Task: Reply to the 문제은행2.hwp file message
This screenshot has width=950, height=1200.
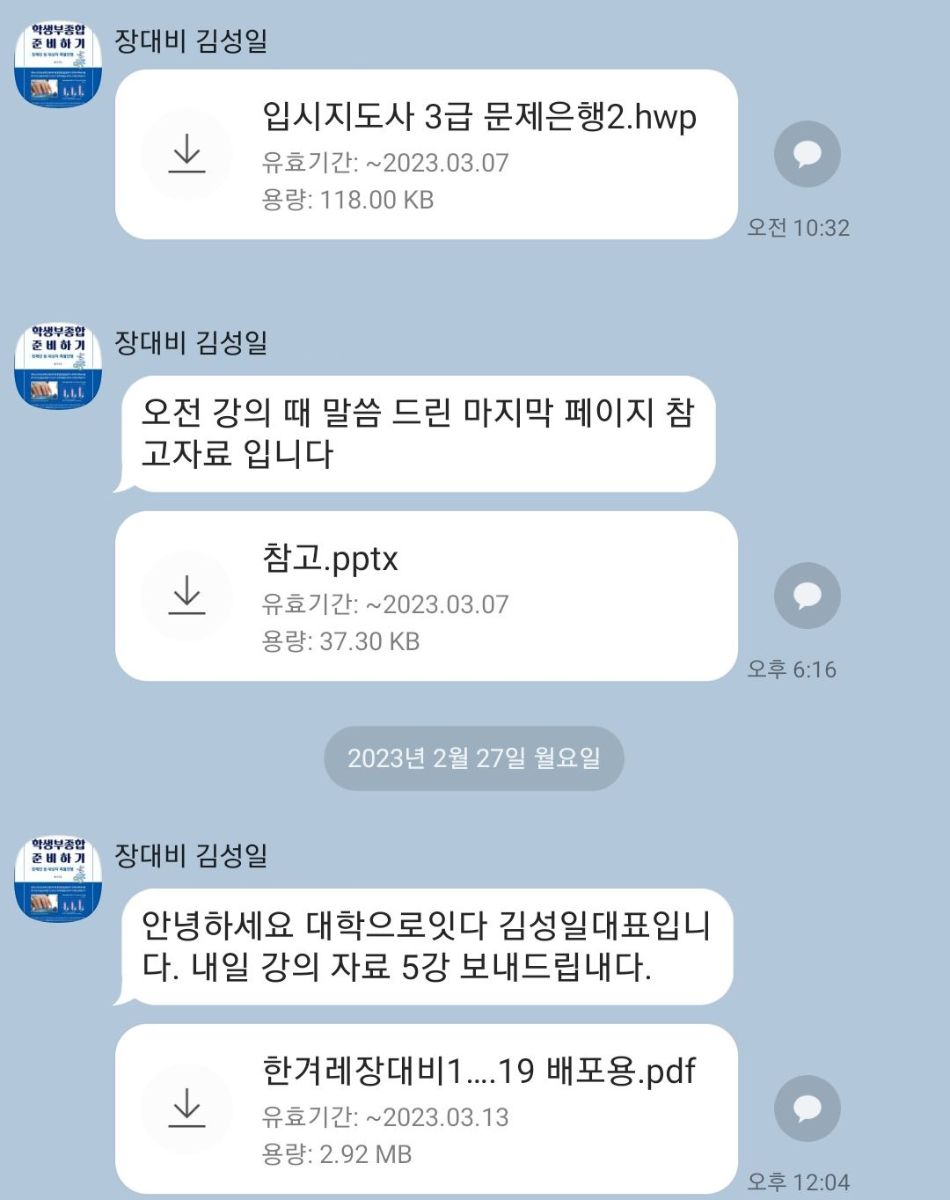Action: [x=807, y=154]
